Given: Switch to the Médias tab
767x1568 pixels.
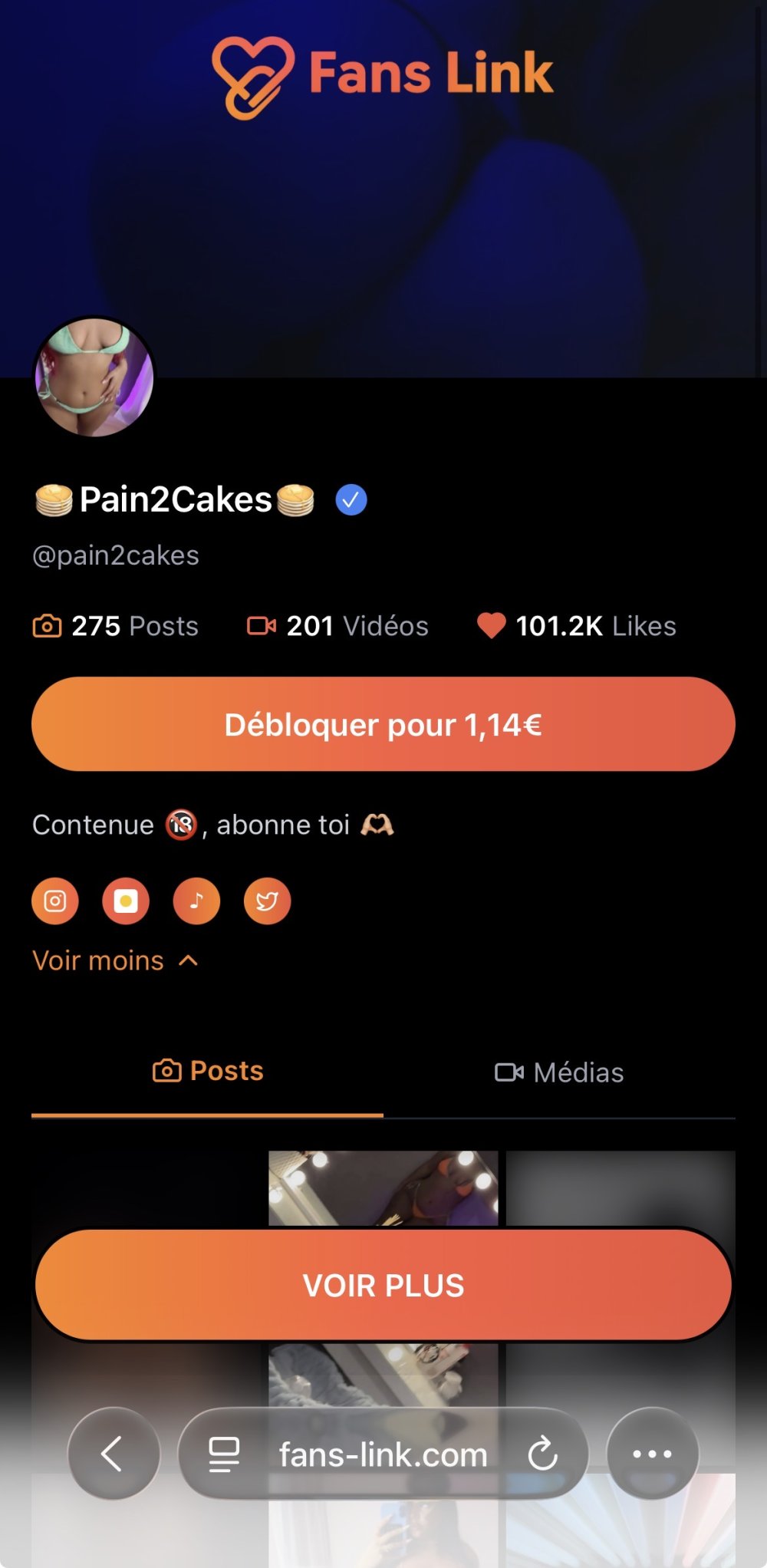Looking at the screenshot, I should pos(559,1072).
